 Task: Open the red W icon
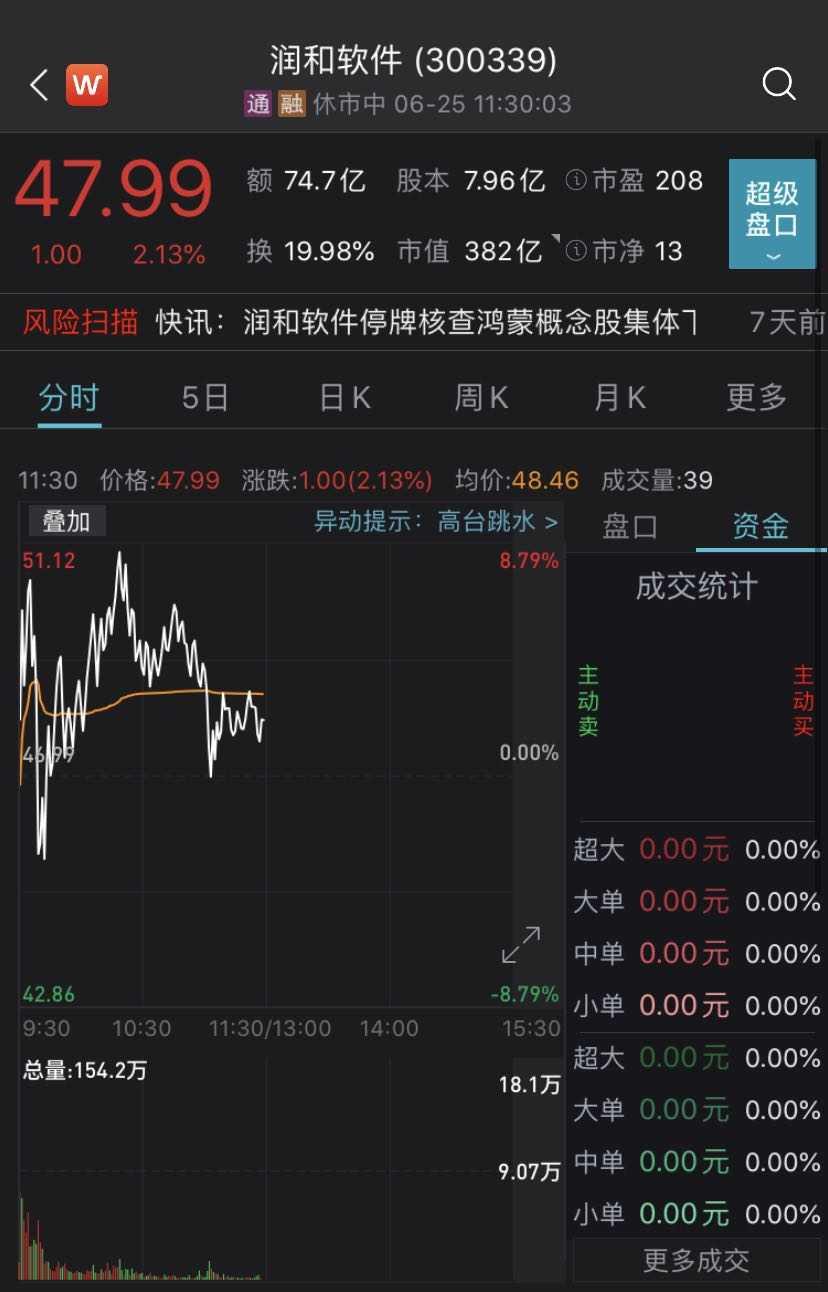(x=87, y=85)
